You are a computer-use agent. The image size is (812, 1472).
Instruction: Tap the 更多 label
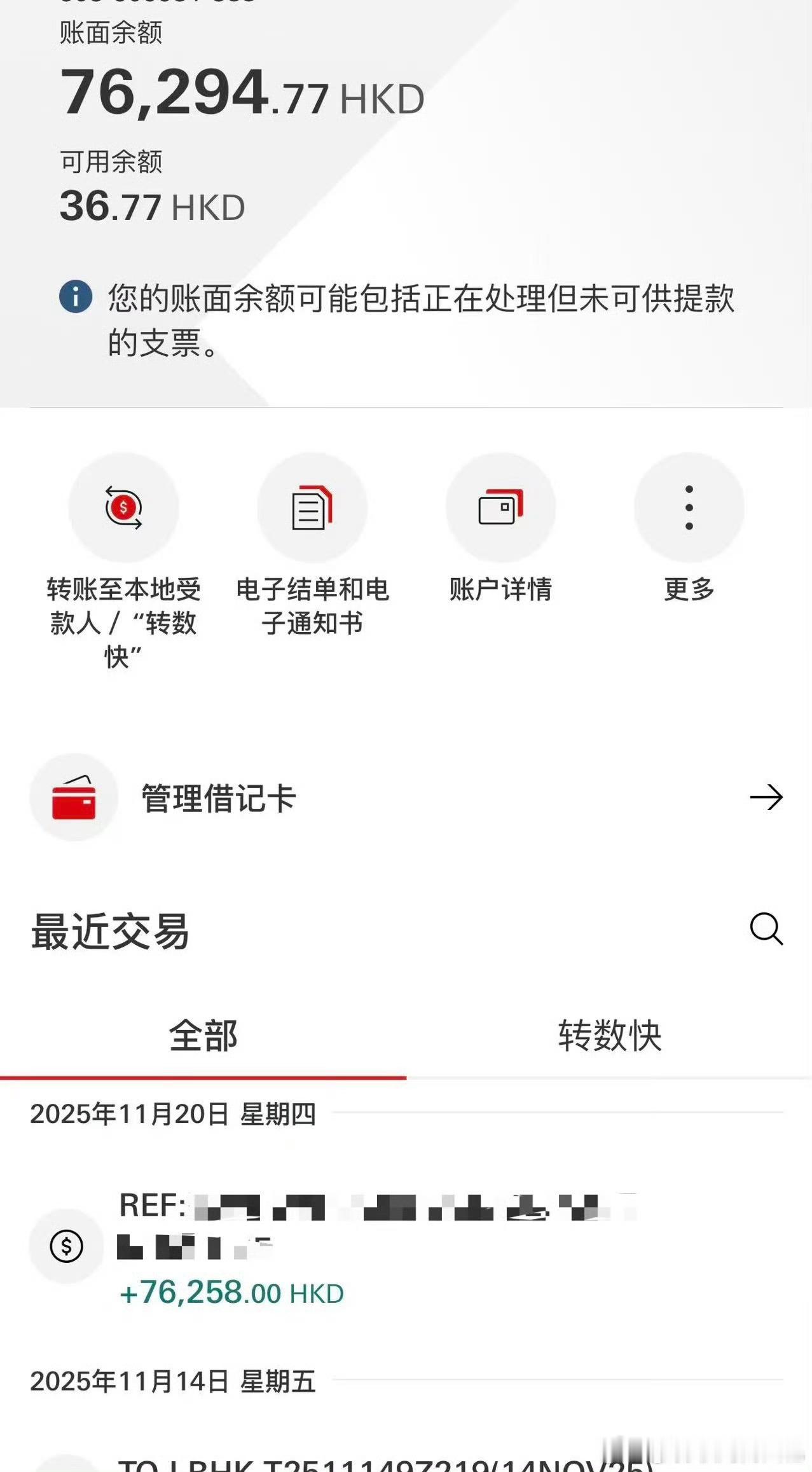pyautogui.click(x=689, y=590)
